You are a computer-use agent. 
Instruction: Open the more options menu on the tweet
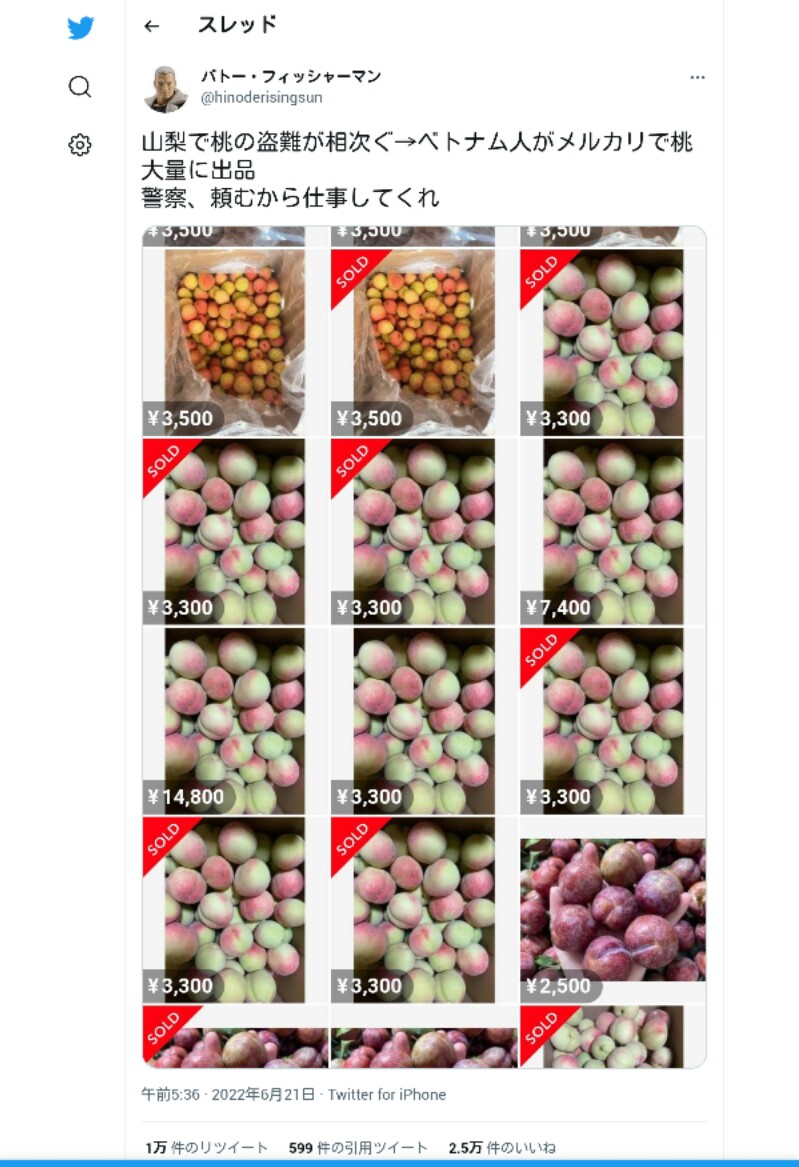pyautogui.click(x=698, y=77)
